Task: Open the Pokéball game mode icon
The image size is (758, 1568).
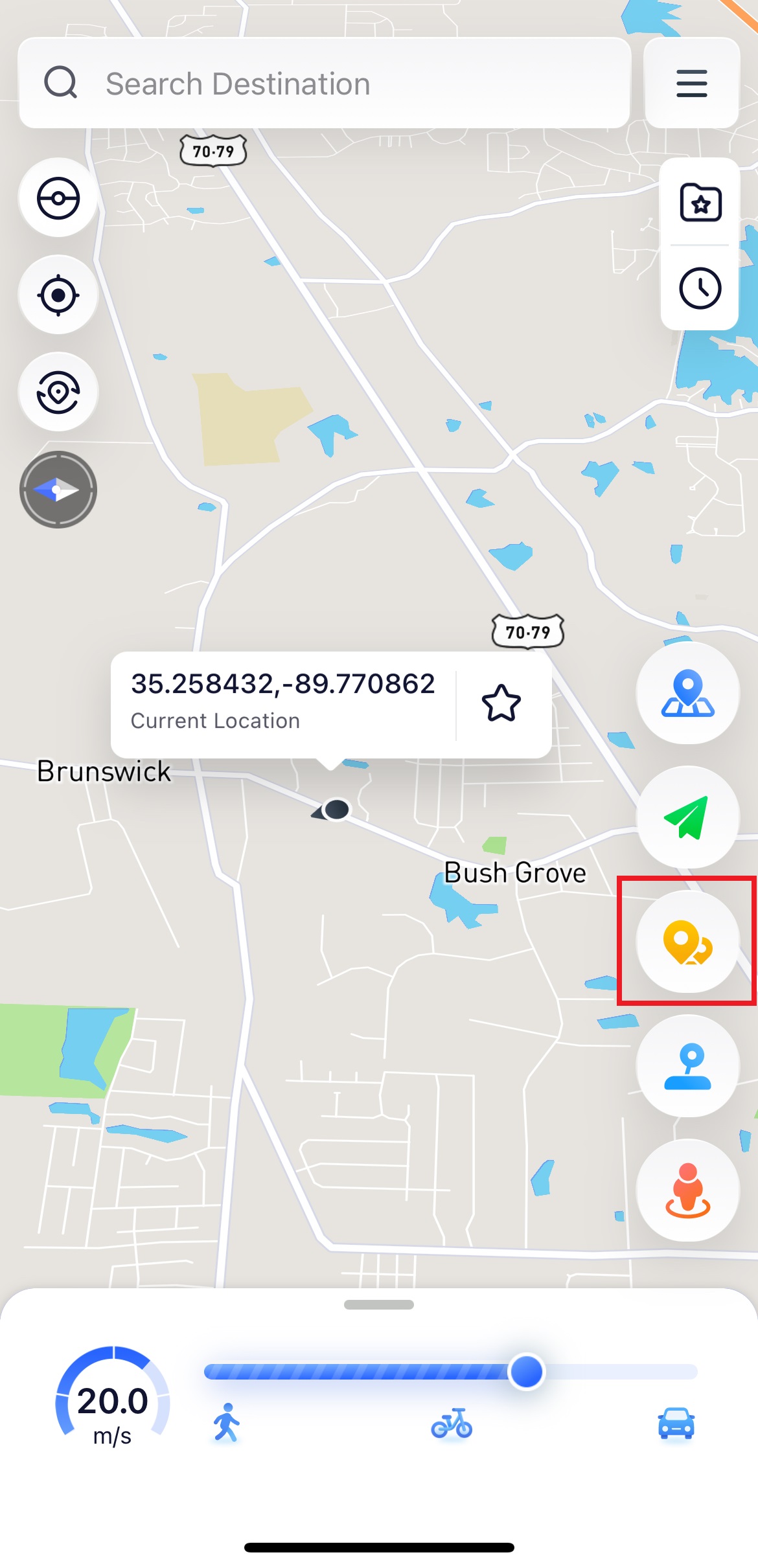Action: 58,199
